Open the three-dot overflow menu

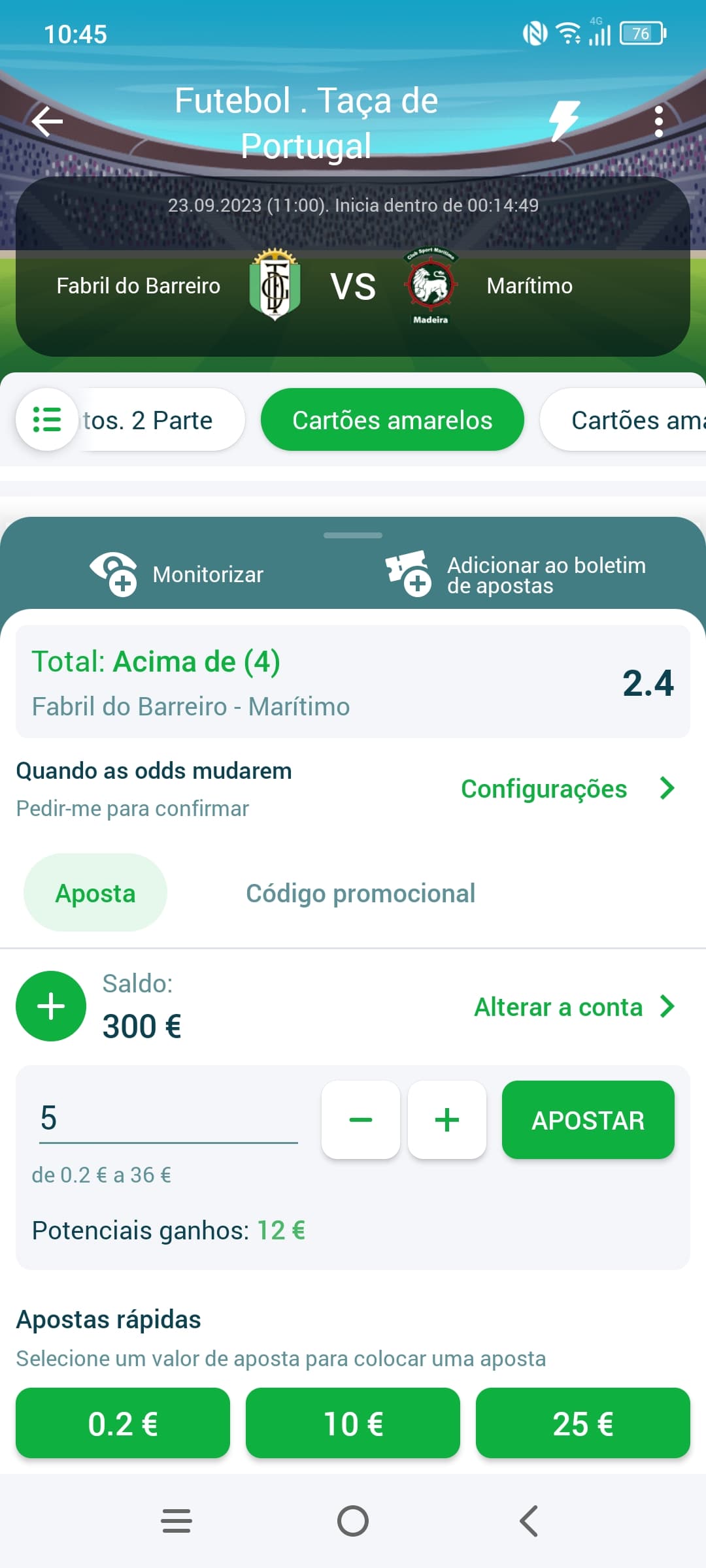658,122
